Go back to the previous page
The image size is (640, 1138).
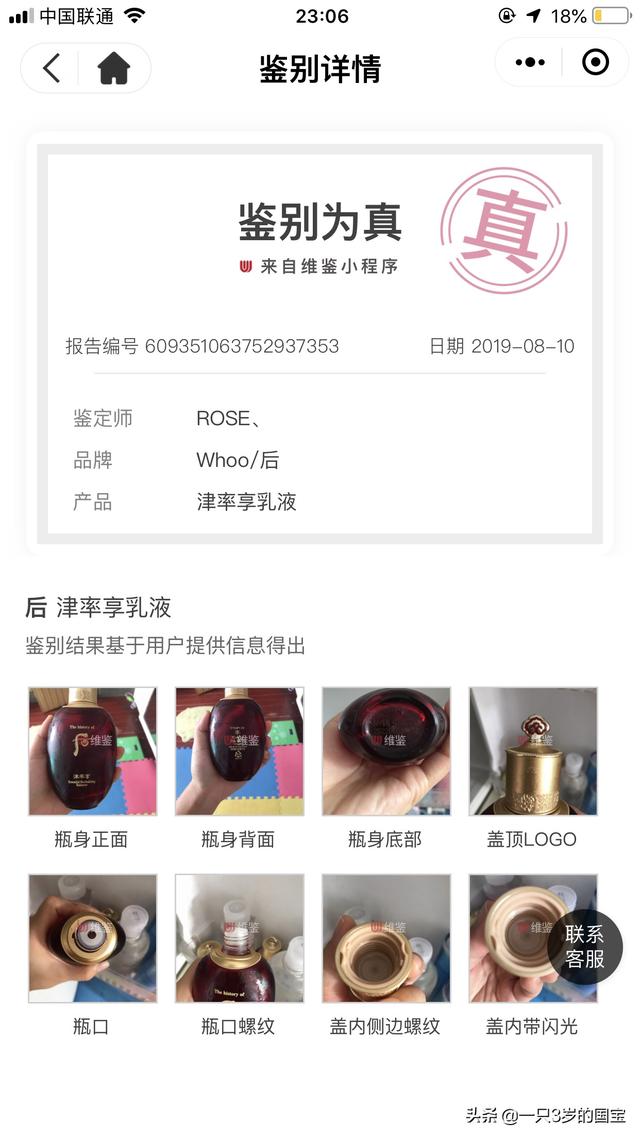(52, 68)
